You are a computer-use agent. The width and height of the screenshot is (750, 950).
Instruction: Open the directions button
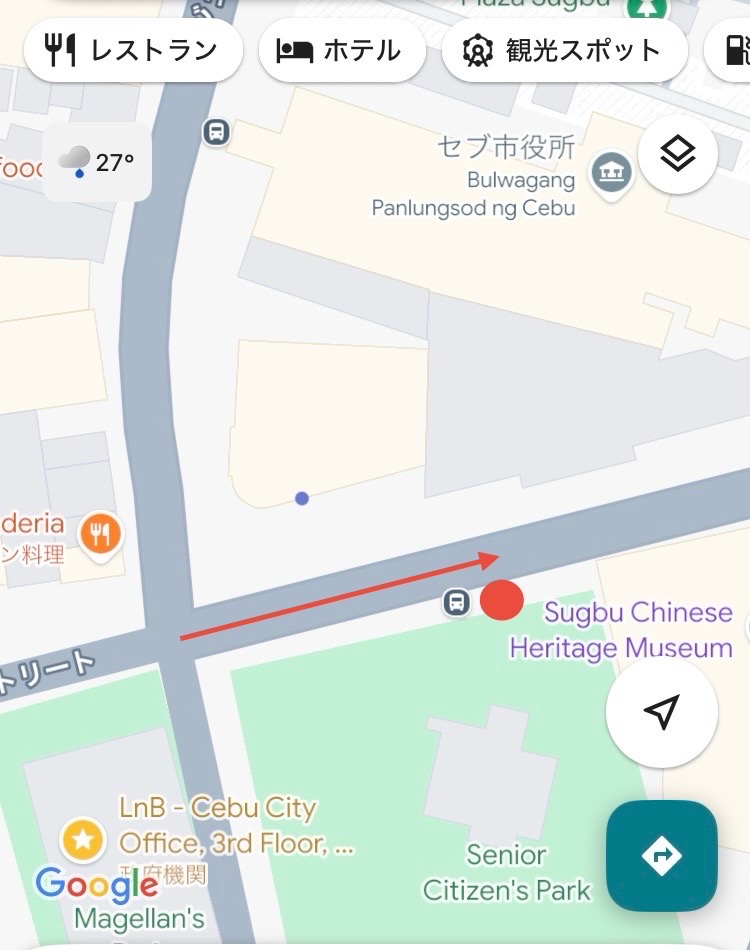tap(661, 855)
